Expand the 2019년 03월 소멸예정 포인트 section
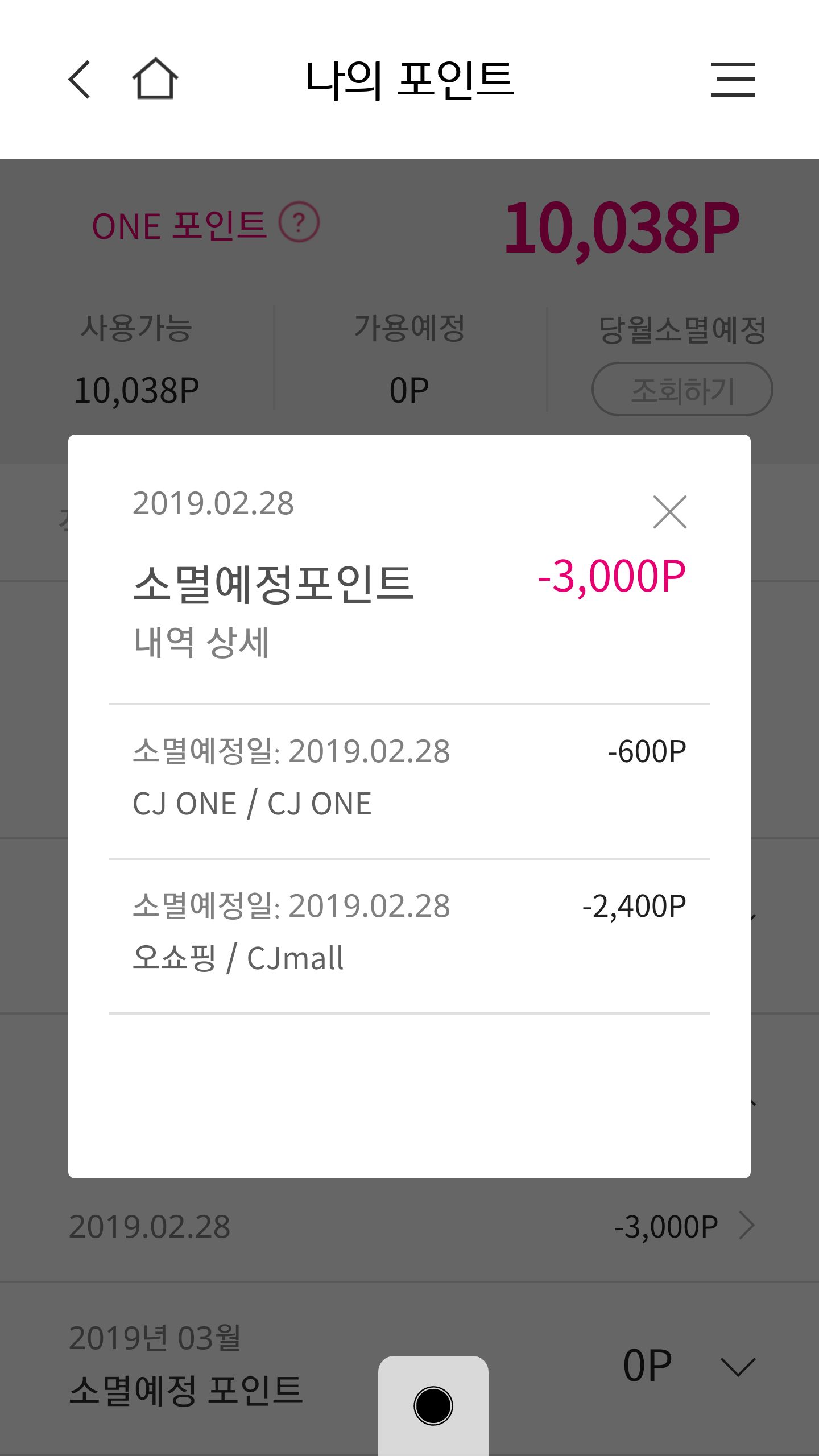Image resolution: width=819 pixels, height=1456 pixels. 737,1366
